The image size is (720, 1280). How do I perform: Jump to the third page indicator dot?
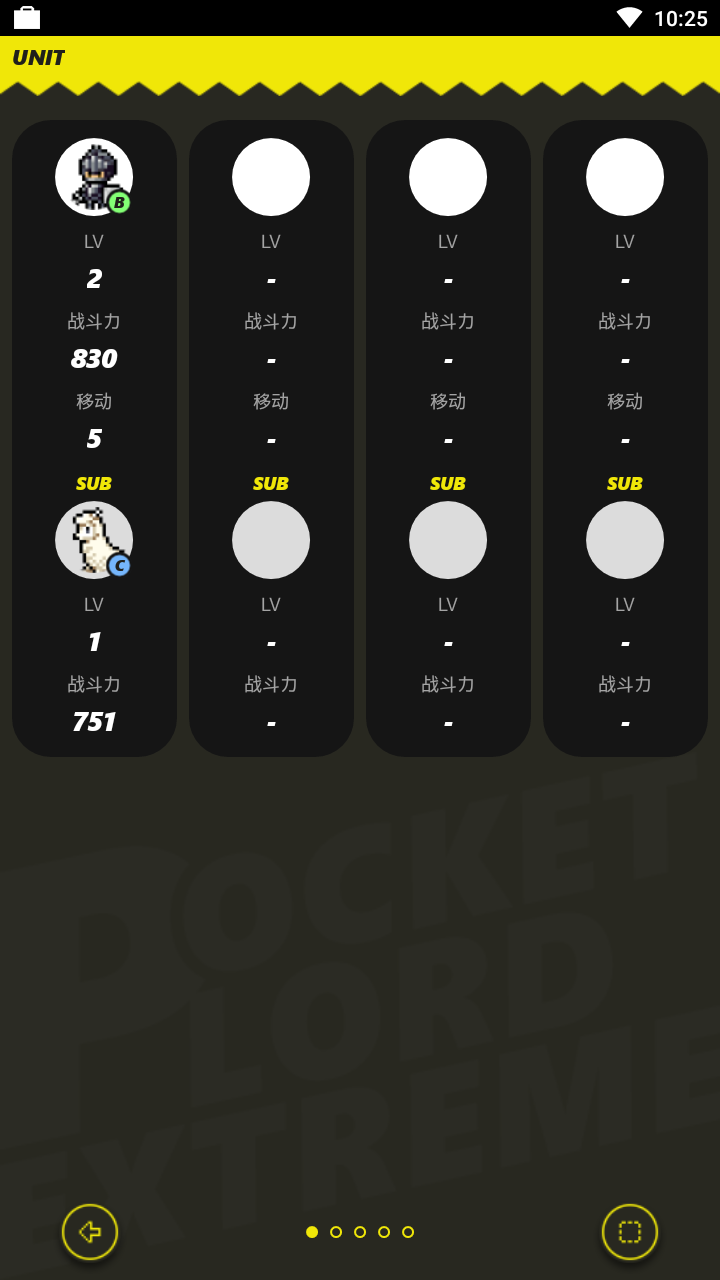[360, 1232]
